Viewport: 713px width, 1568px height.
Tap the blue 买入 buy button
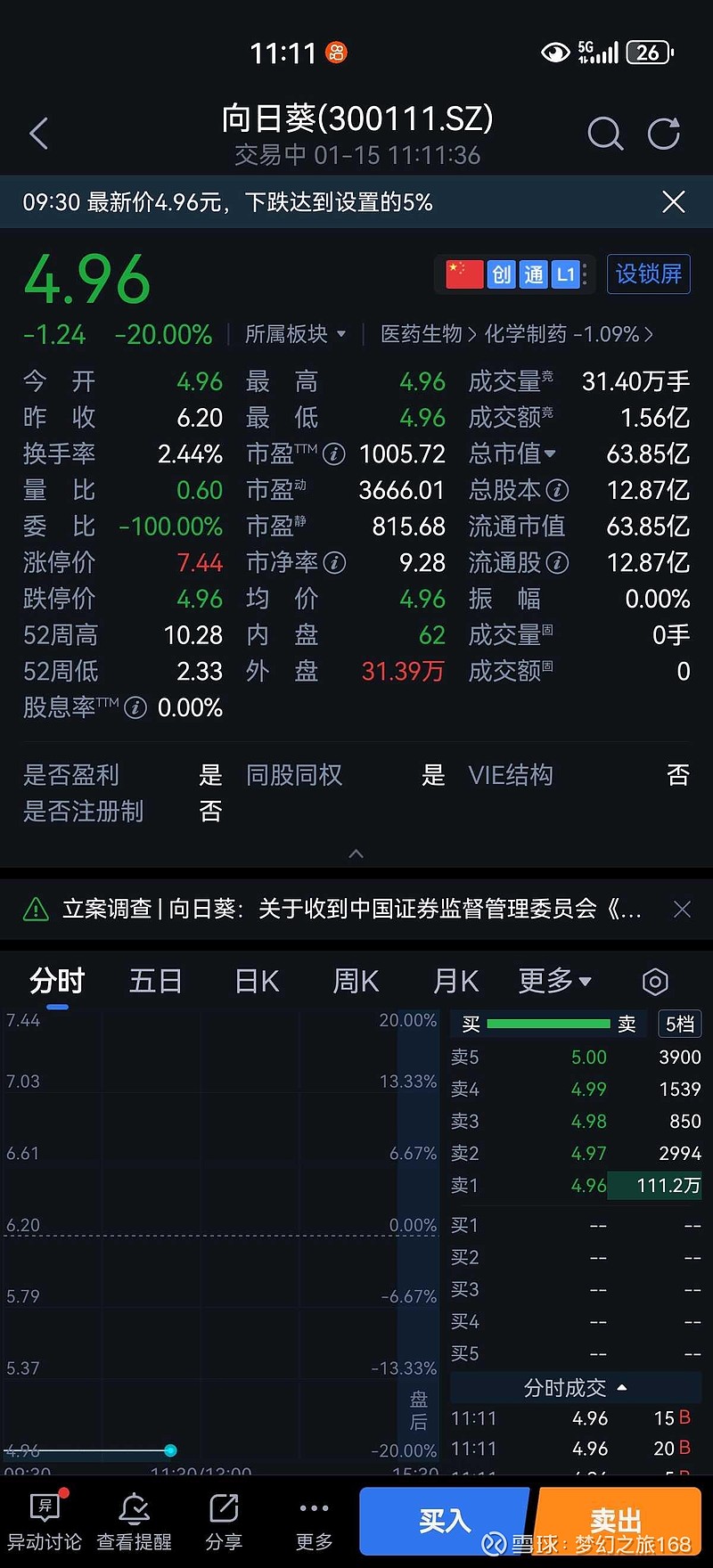pos(443,1521)
